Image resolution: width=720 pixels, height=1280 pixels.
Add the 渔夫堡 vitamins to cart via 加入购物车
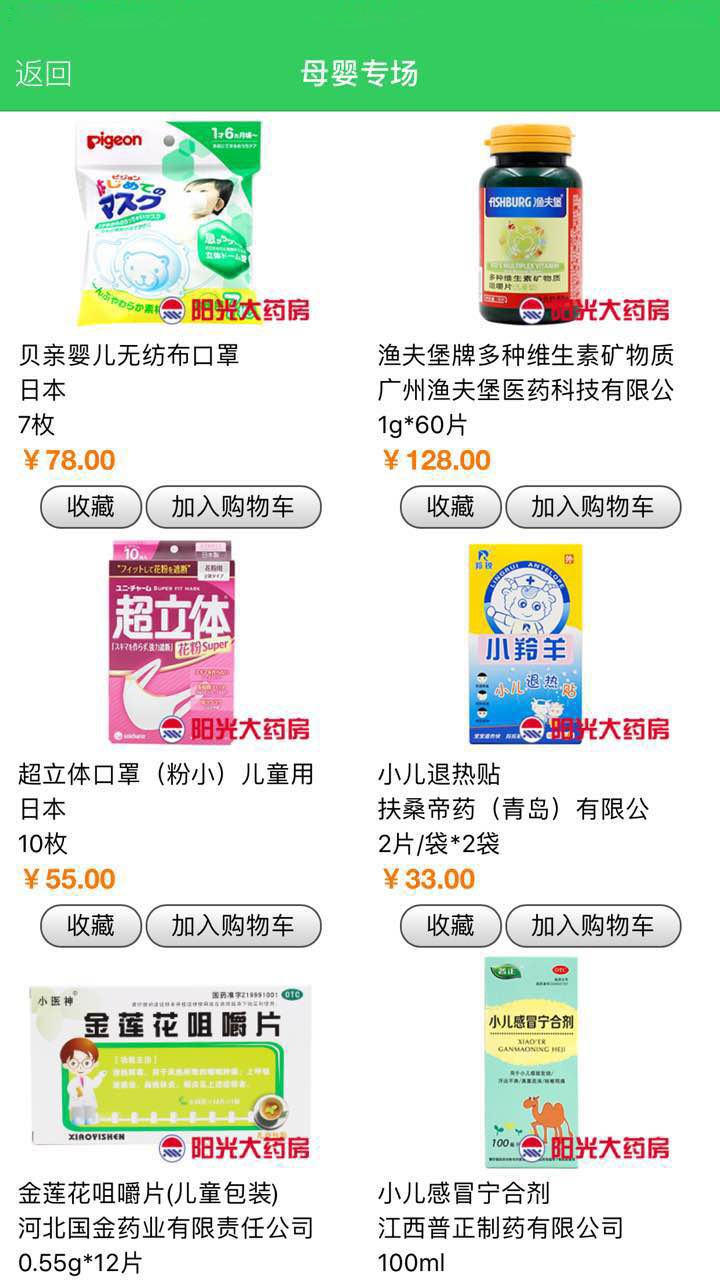tap(593, 507)
